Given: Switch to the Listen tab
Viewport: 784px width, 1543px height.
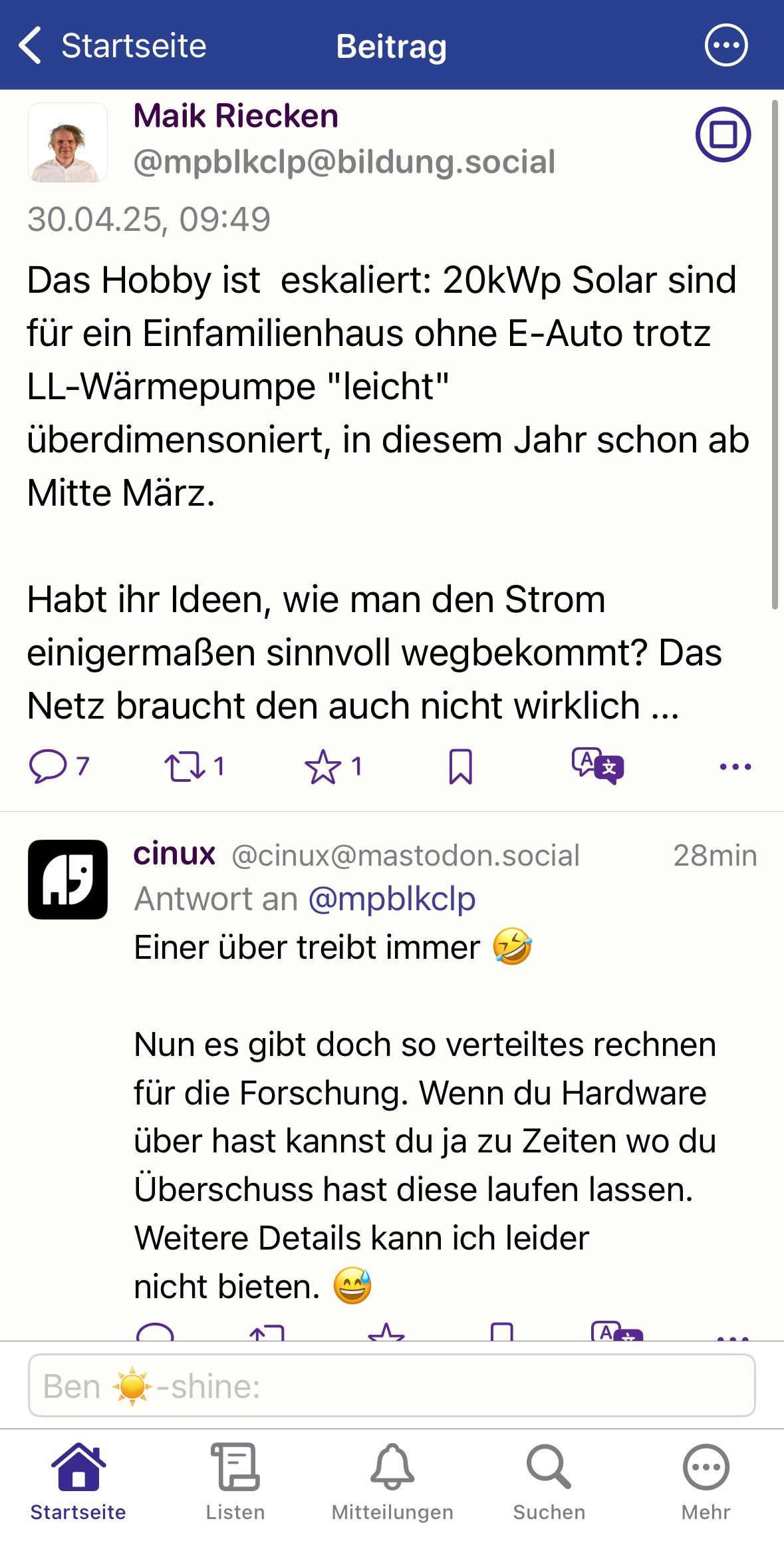Looking at the screenshot, I should coord(235,1483).
